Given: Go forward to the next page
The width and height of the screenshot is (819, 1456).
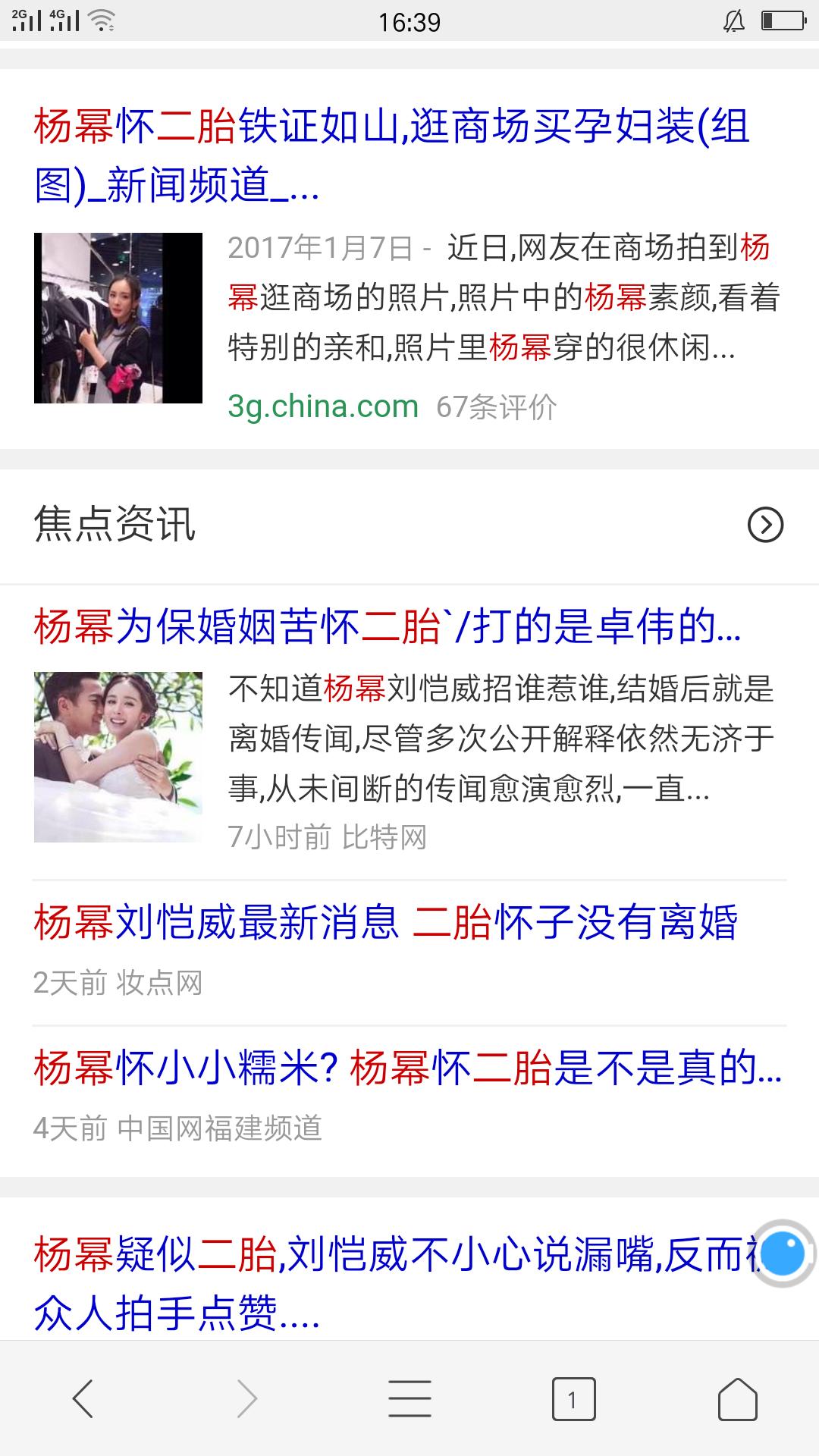Looking at the screenshot, I should 246,1398.
